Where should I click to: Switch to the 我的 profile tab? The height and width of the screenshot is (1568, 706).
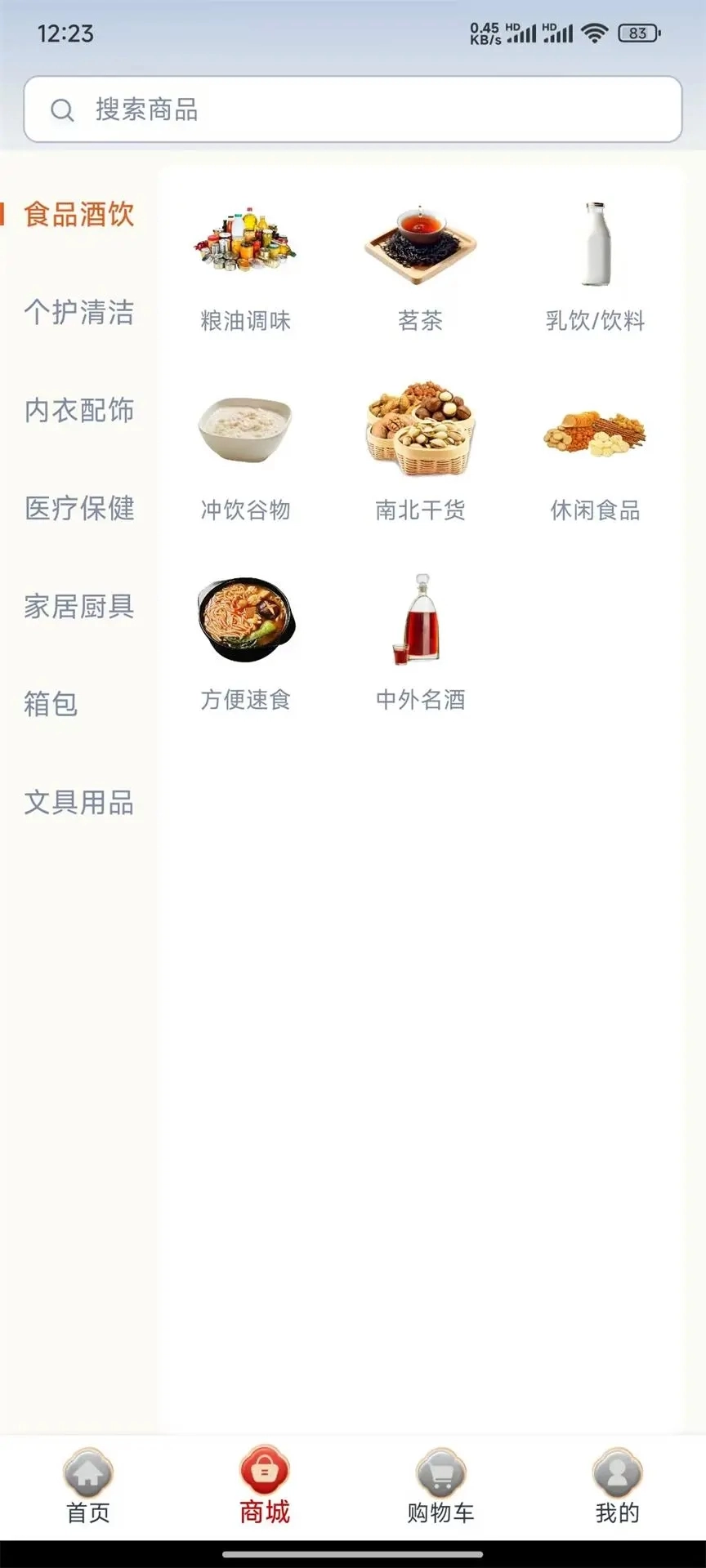point(617,1488)
